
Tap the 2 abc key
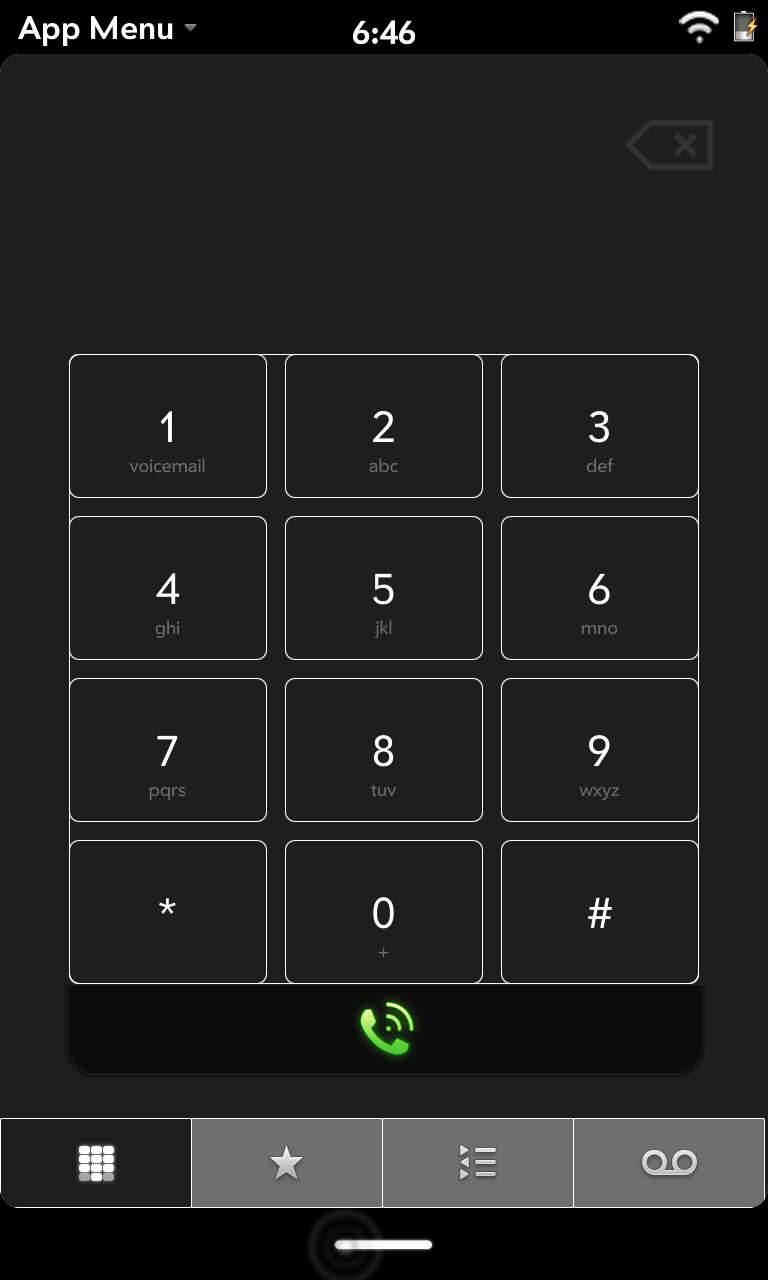click(384, 426)
